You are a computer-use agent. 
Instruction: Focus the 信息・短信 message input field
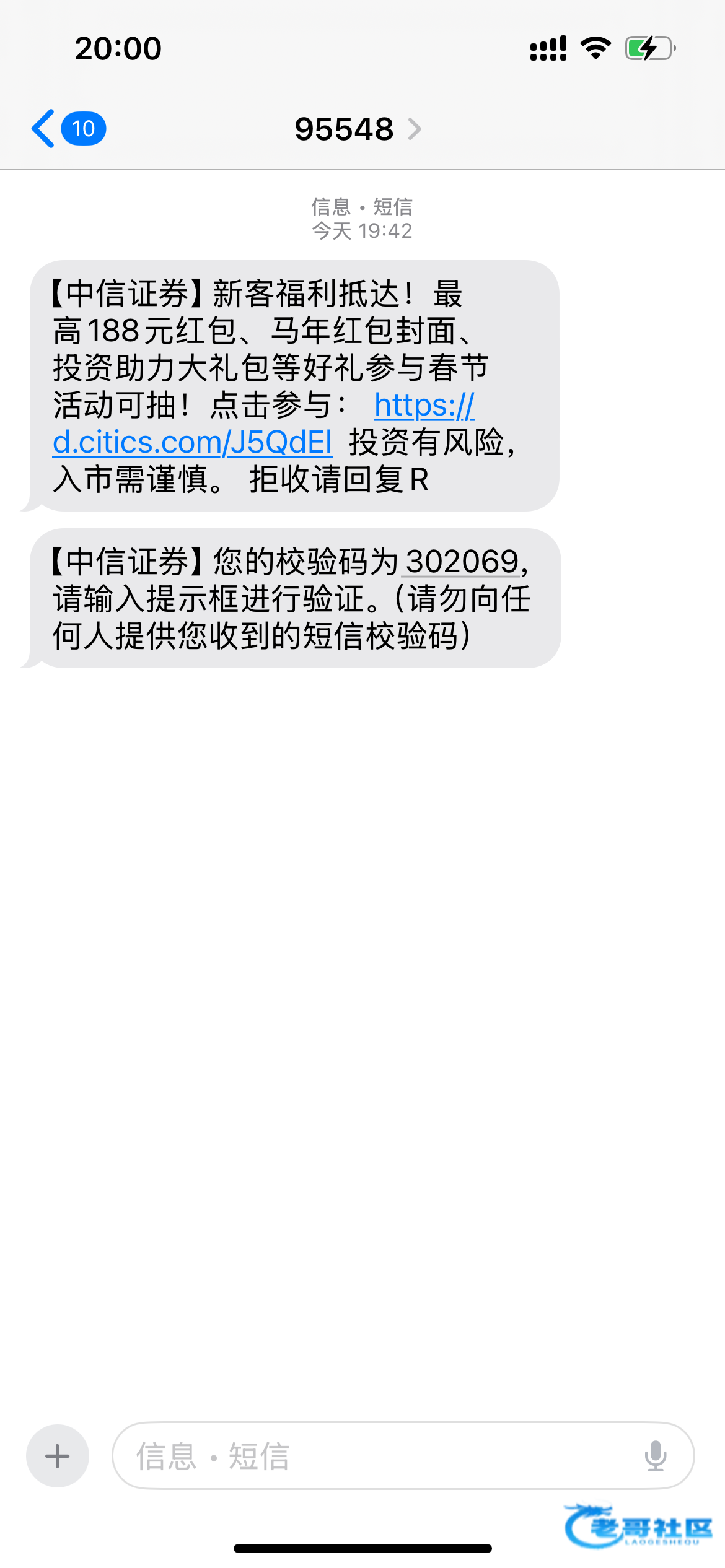(372, 1456)
